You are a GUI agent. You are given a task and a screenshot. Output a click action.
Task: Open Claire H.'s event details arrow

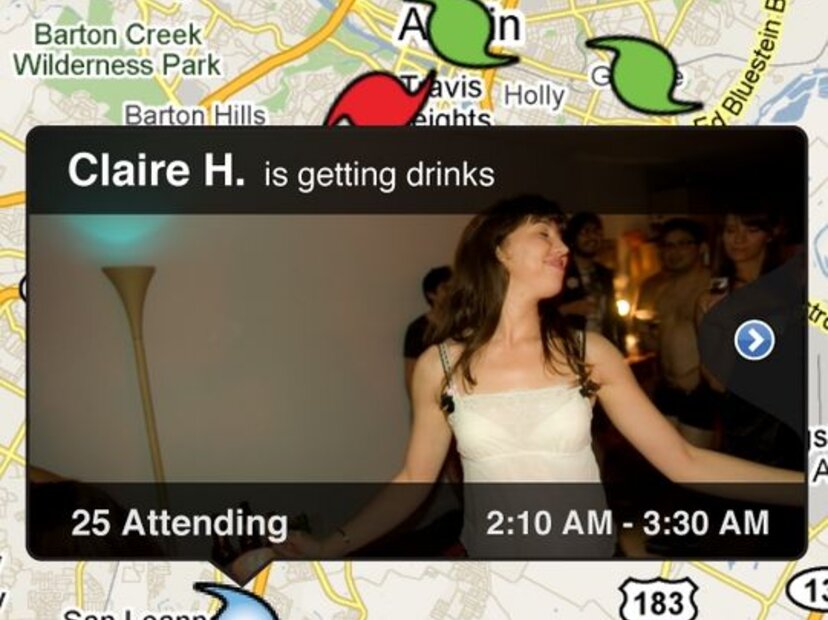[x=754, y=341]
